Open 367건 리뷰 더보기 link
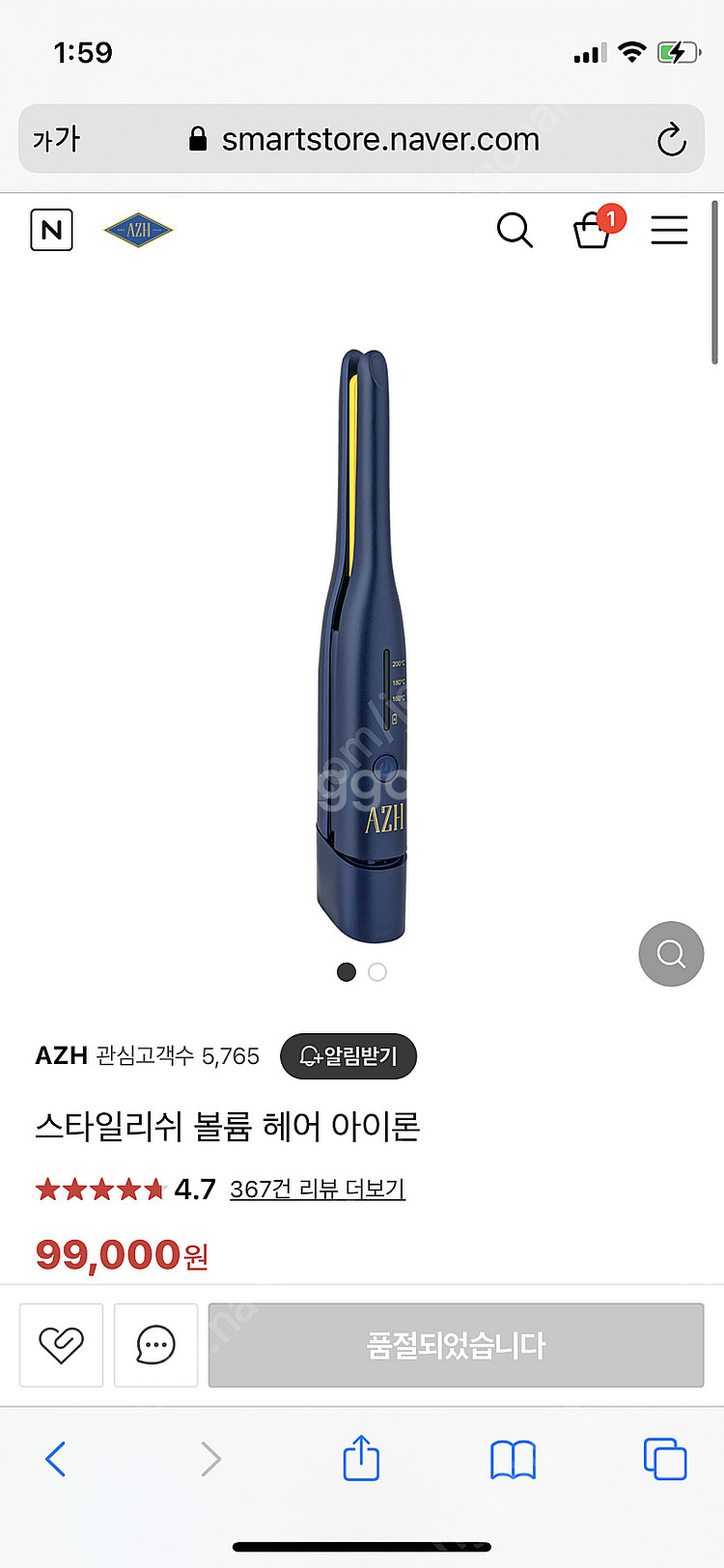This screenshot has height=1568, width=724. [x=317, y=1189]
